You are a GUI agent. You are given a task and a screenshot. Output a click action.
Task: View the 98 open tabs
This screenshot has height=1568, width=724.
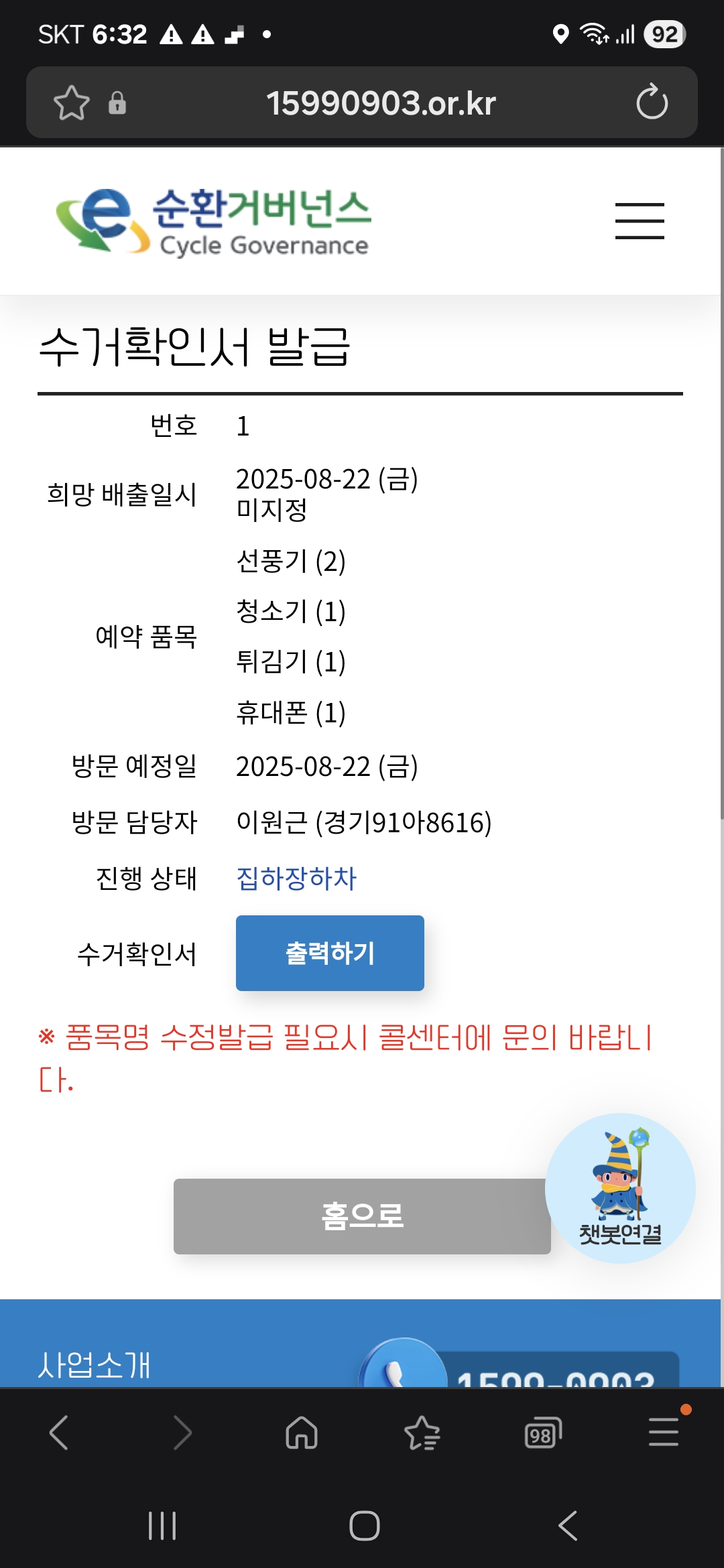(543, 1433)
